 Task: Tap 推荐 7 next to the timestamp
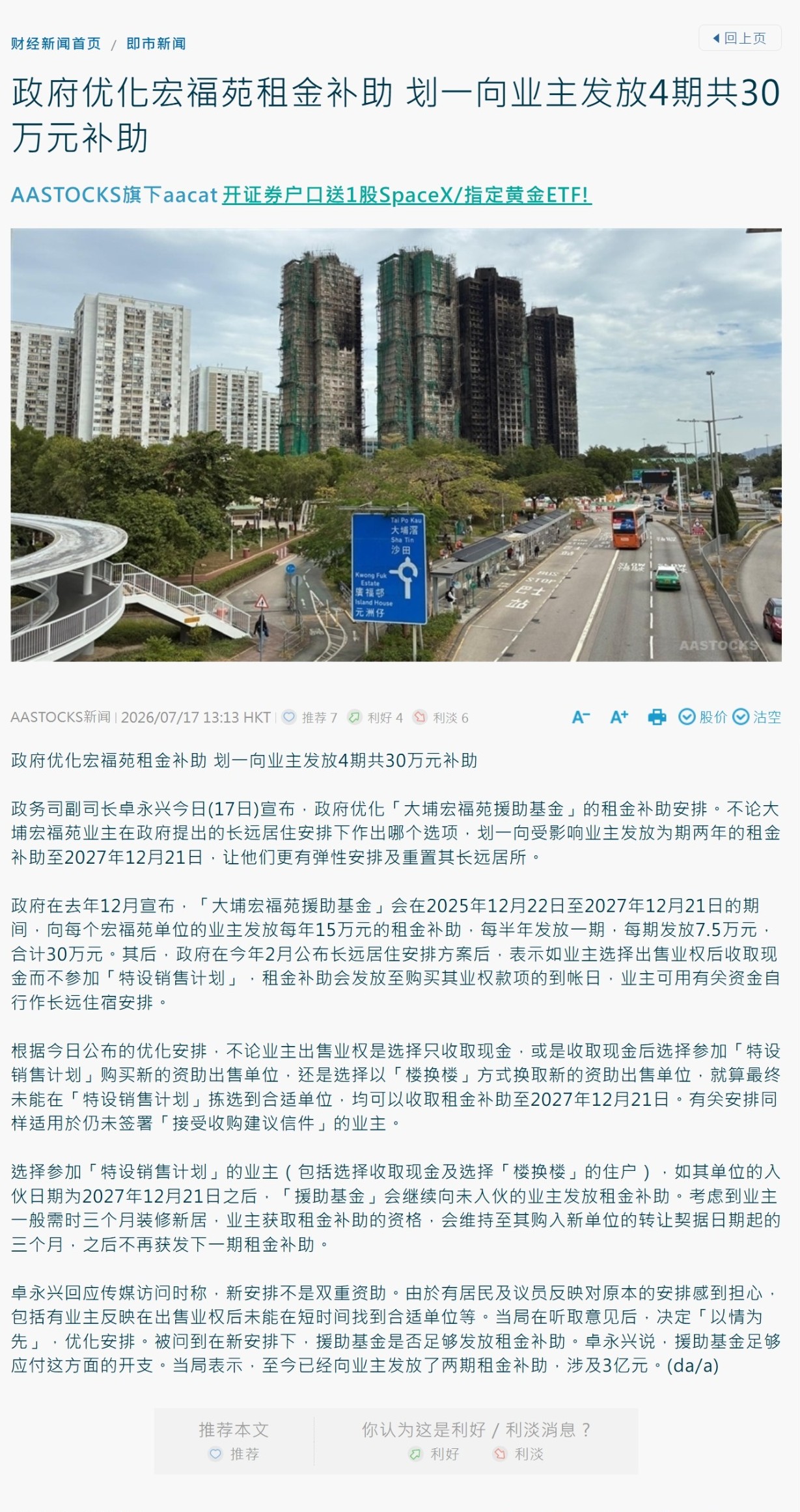pyautogui.click(x=310, y=717)
